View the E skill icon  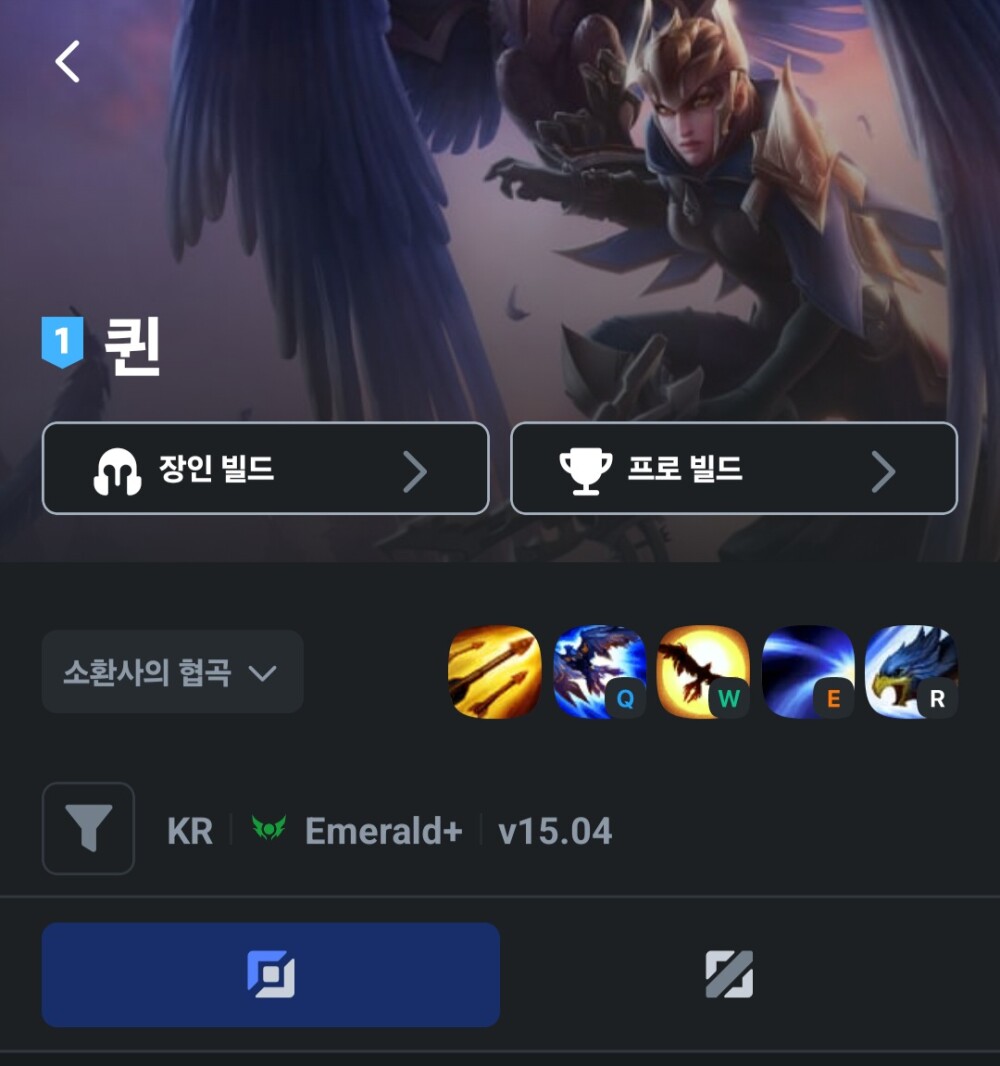(807, 672)
